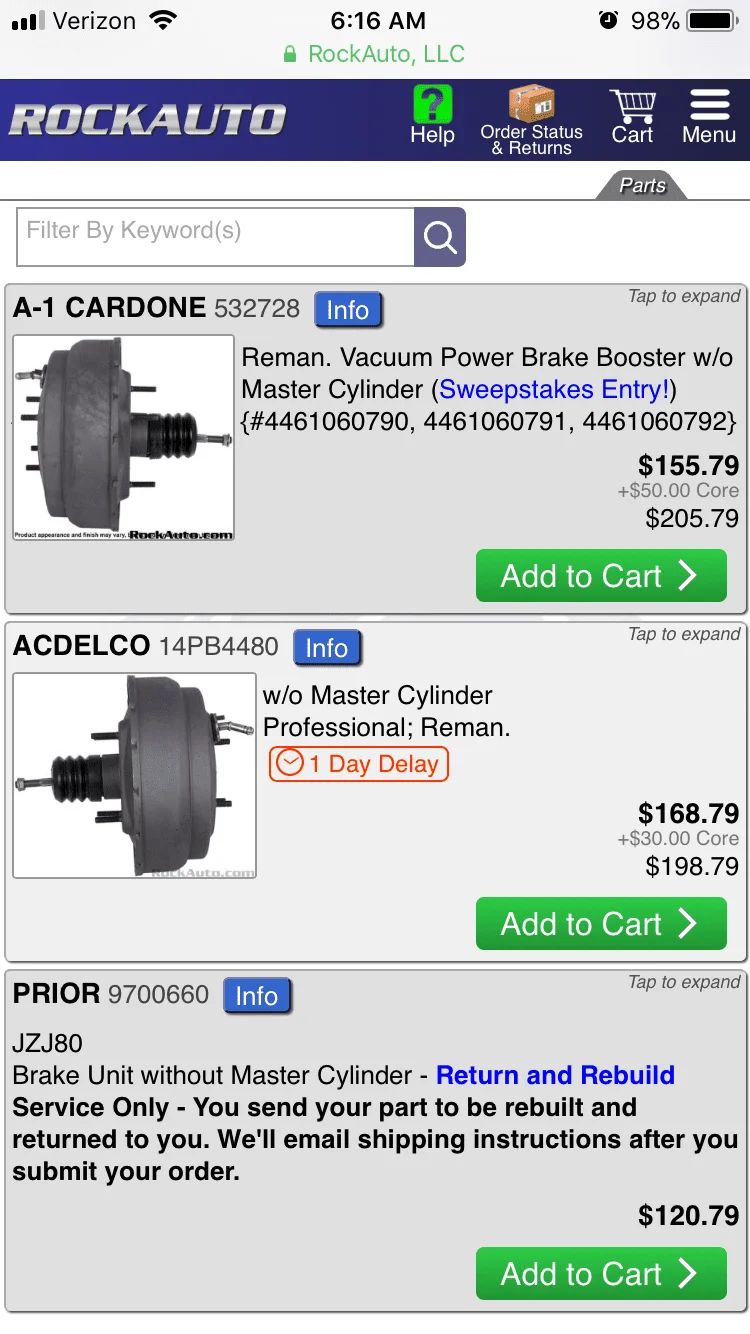Viewport: 750px width, 1334px height.
Task: Expand the ACDelco listing via Tap to expand
Action: [684, 634]
